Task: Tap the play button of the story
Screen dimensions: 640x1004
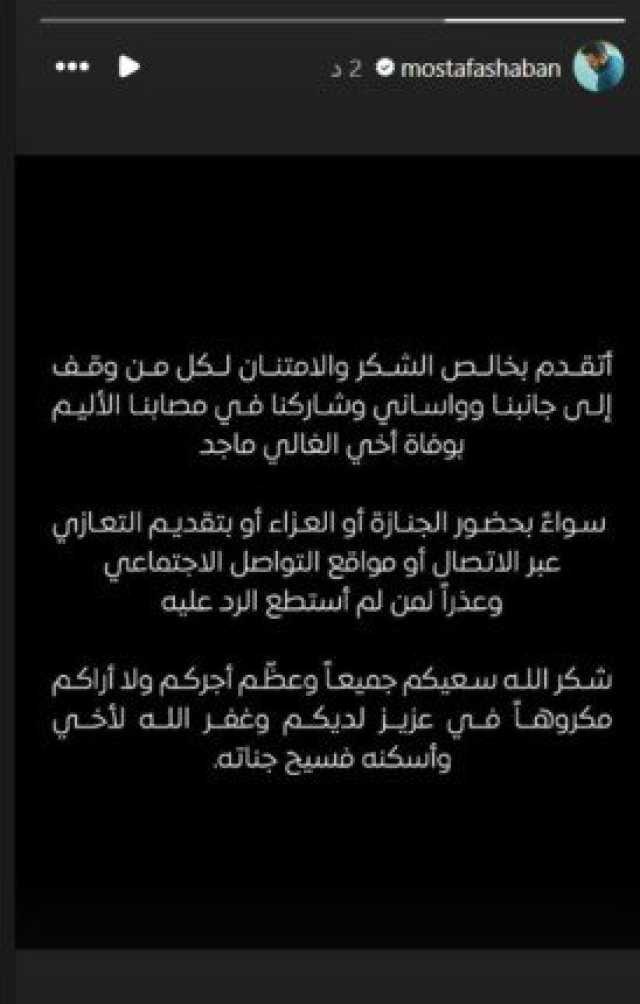Action: pyautogui.click(x=129, y=67)
